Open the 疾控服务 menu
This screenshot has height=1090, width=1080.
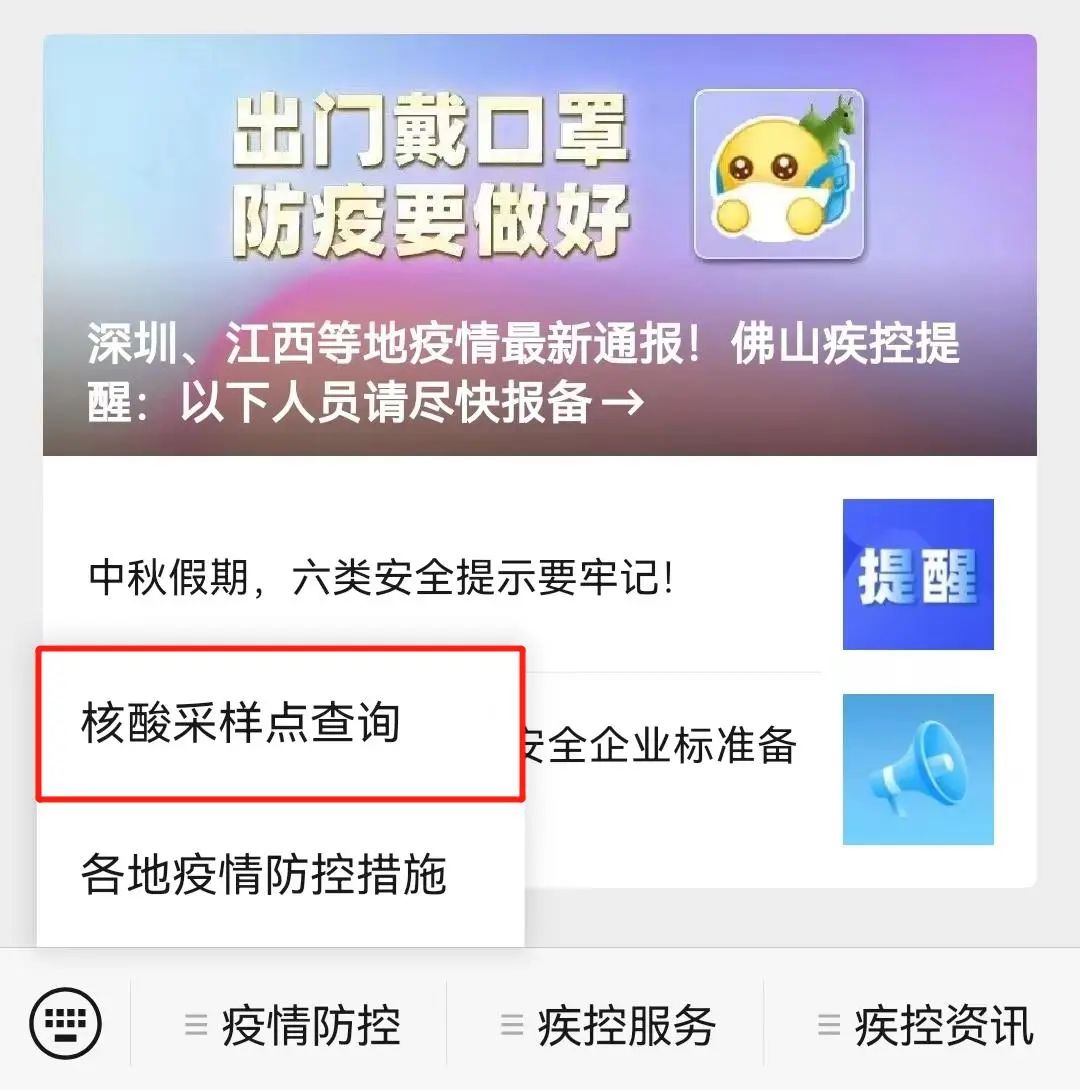[606, 1025]
